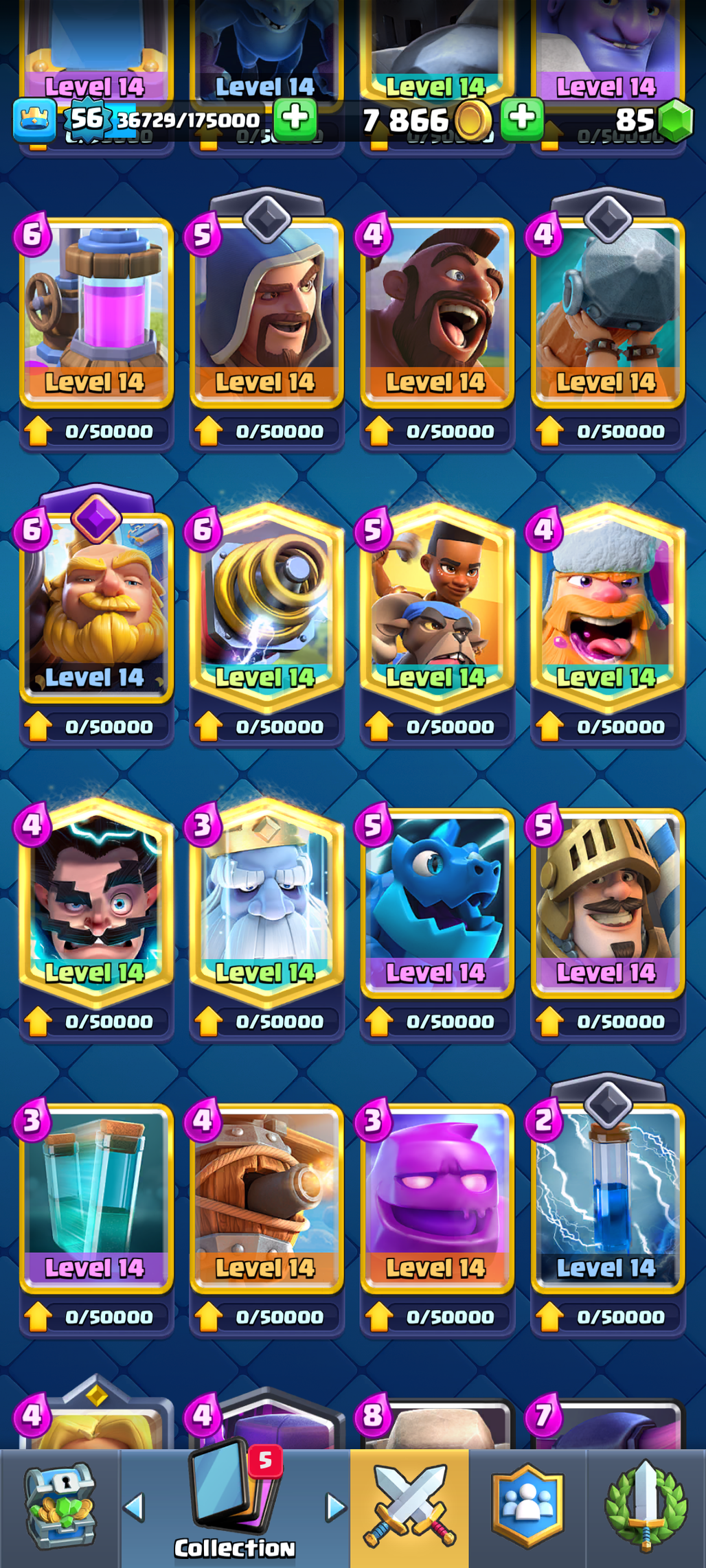Add gold with the plus button
706x1568 pixels.
tap(522, 118)
